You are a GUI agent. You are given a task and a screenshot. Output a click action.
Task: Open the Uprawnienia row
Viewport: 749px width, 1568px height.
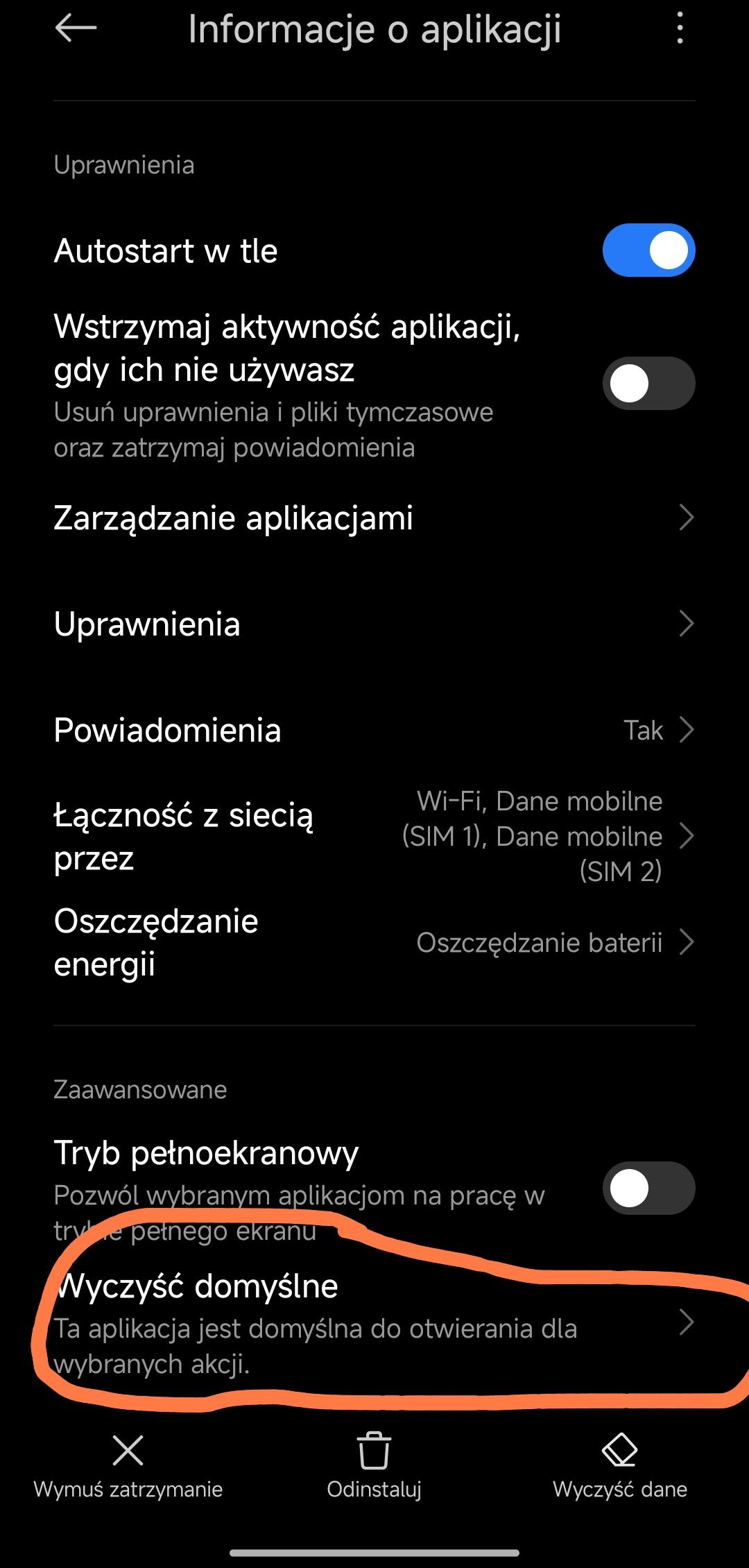374,624
